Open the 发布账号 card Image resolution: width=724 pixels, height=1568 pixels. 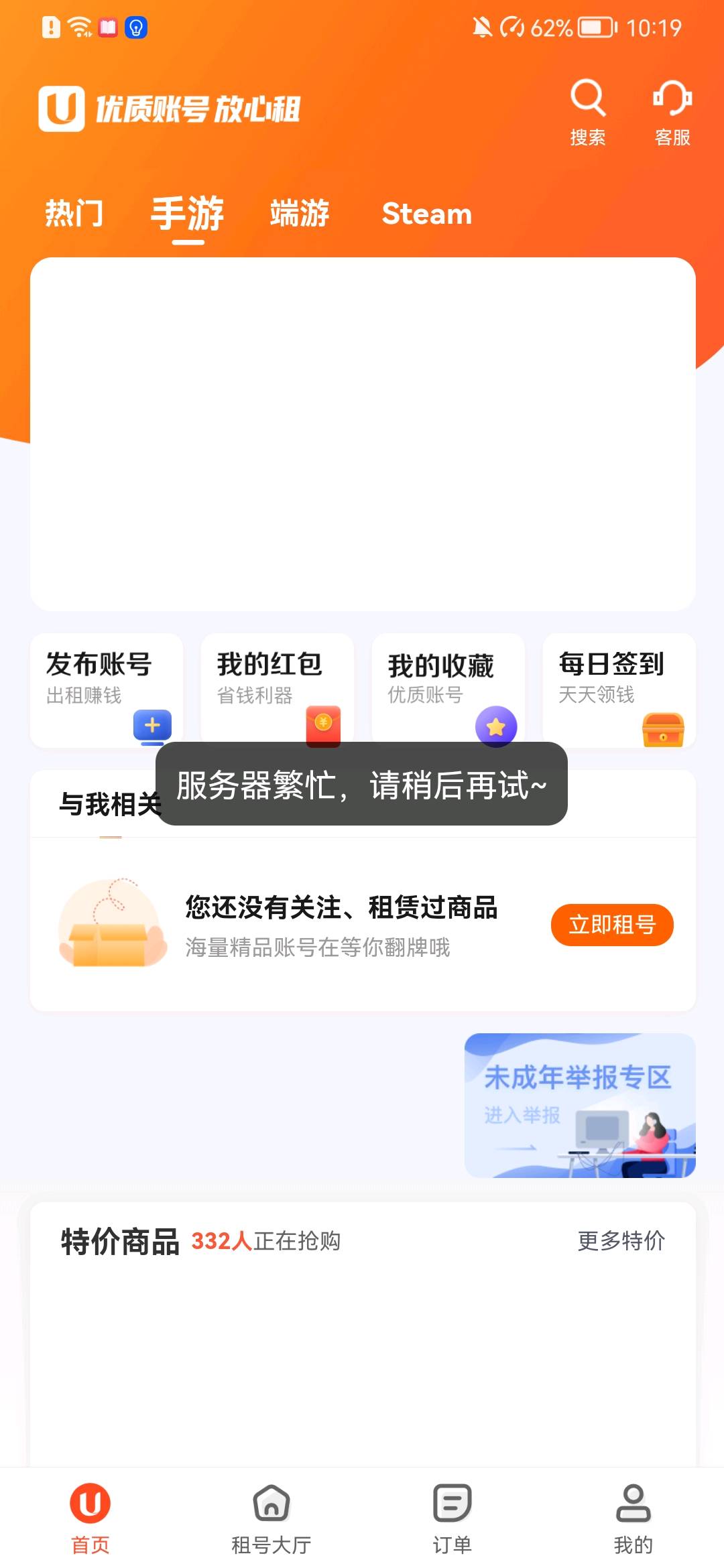click(x=107, y=689)
